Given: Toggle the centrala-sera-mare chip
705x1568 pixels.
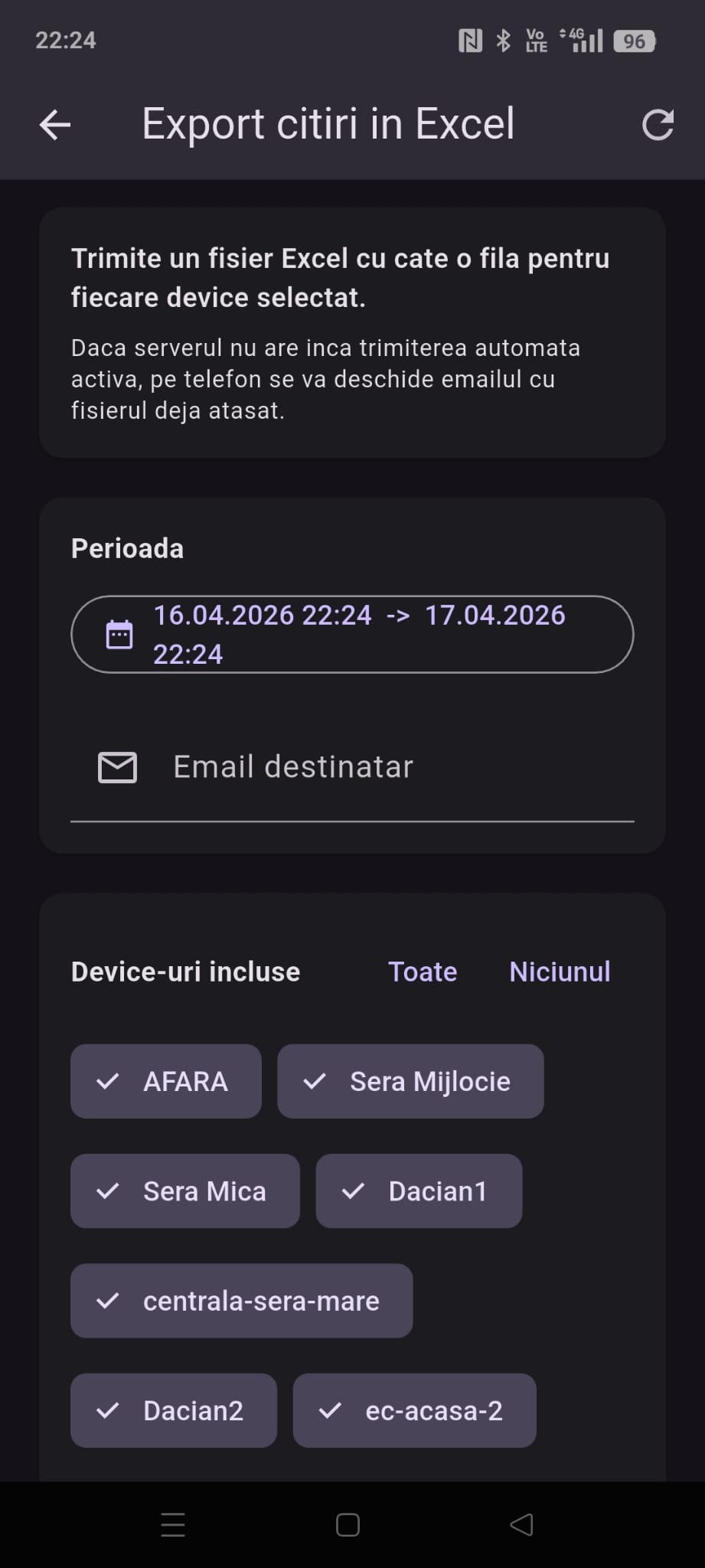Looking at the screenshot, I should click(242, 1301).
